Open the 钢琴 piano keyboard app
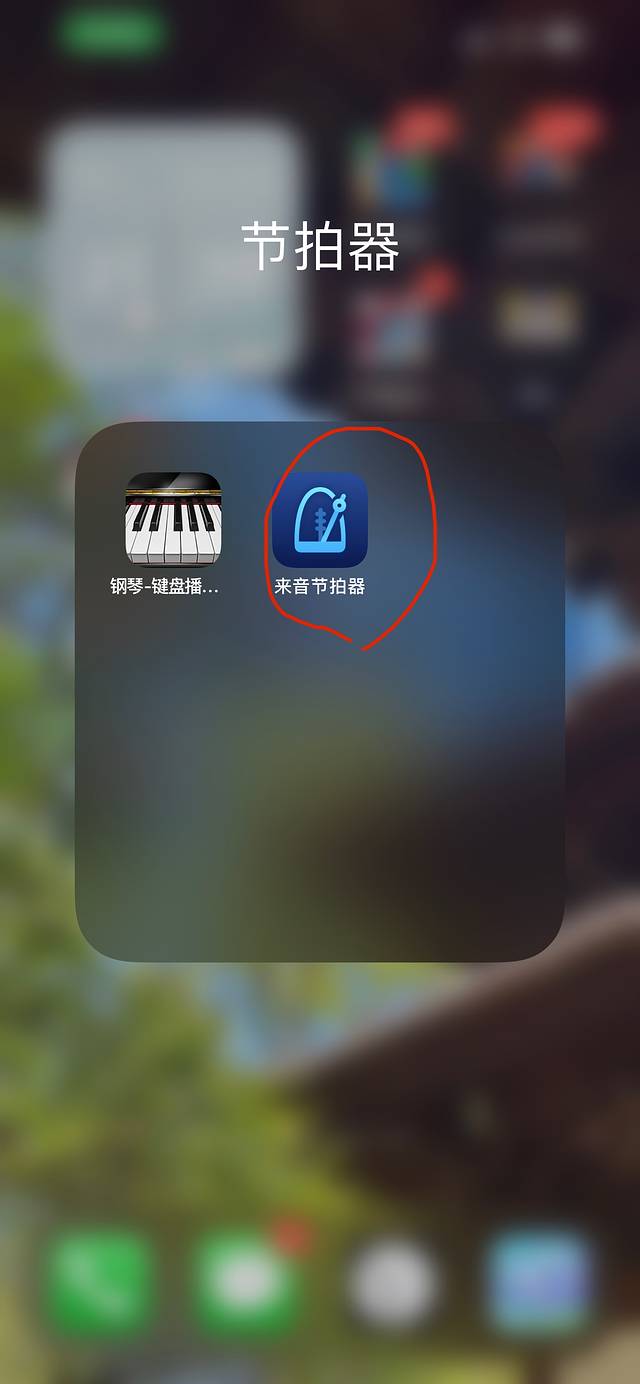The width and height of the screenshot is (640, 1384). pos(173,520)
